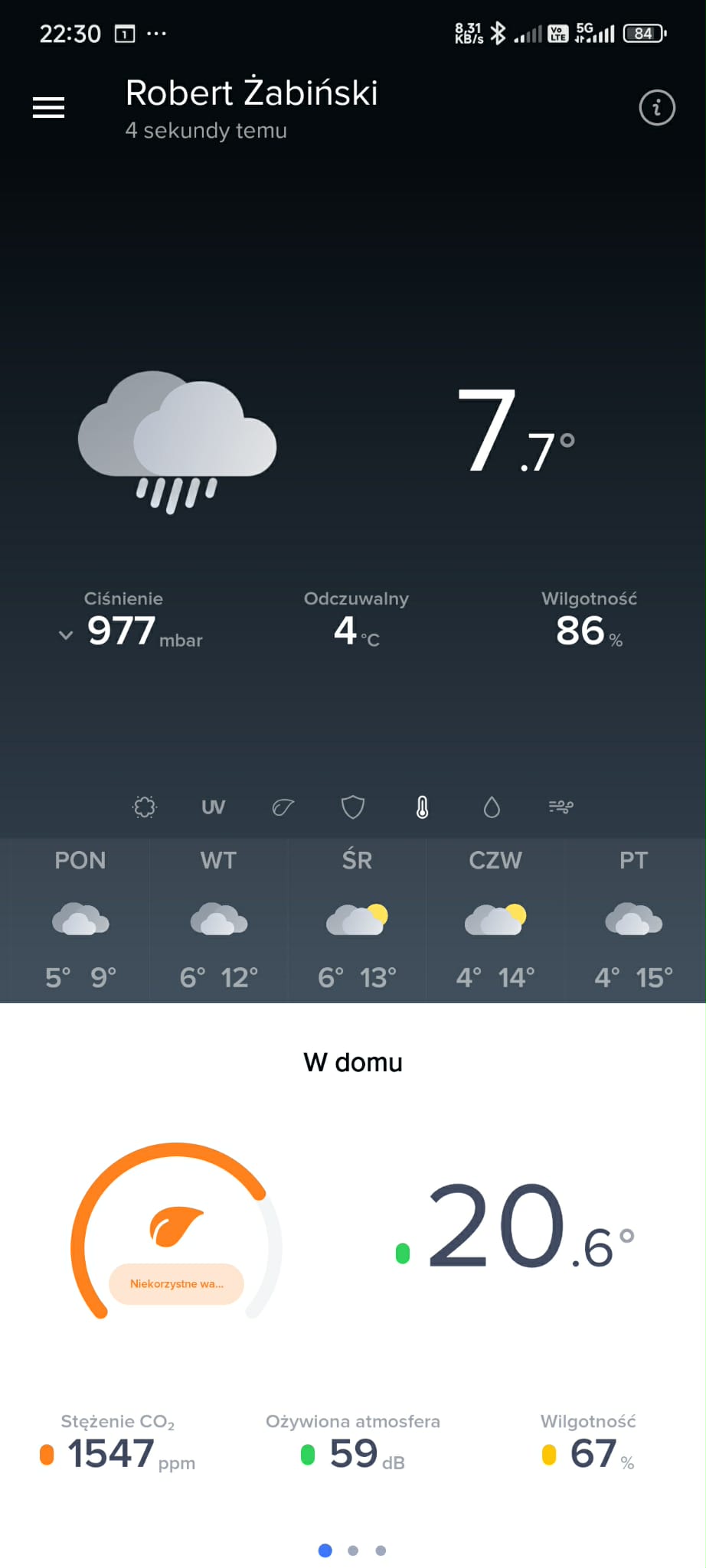Tap the middle page indicator dot
The height and width of the screenshot is (1568, 706).
[353, 1550]
